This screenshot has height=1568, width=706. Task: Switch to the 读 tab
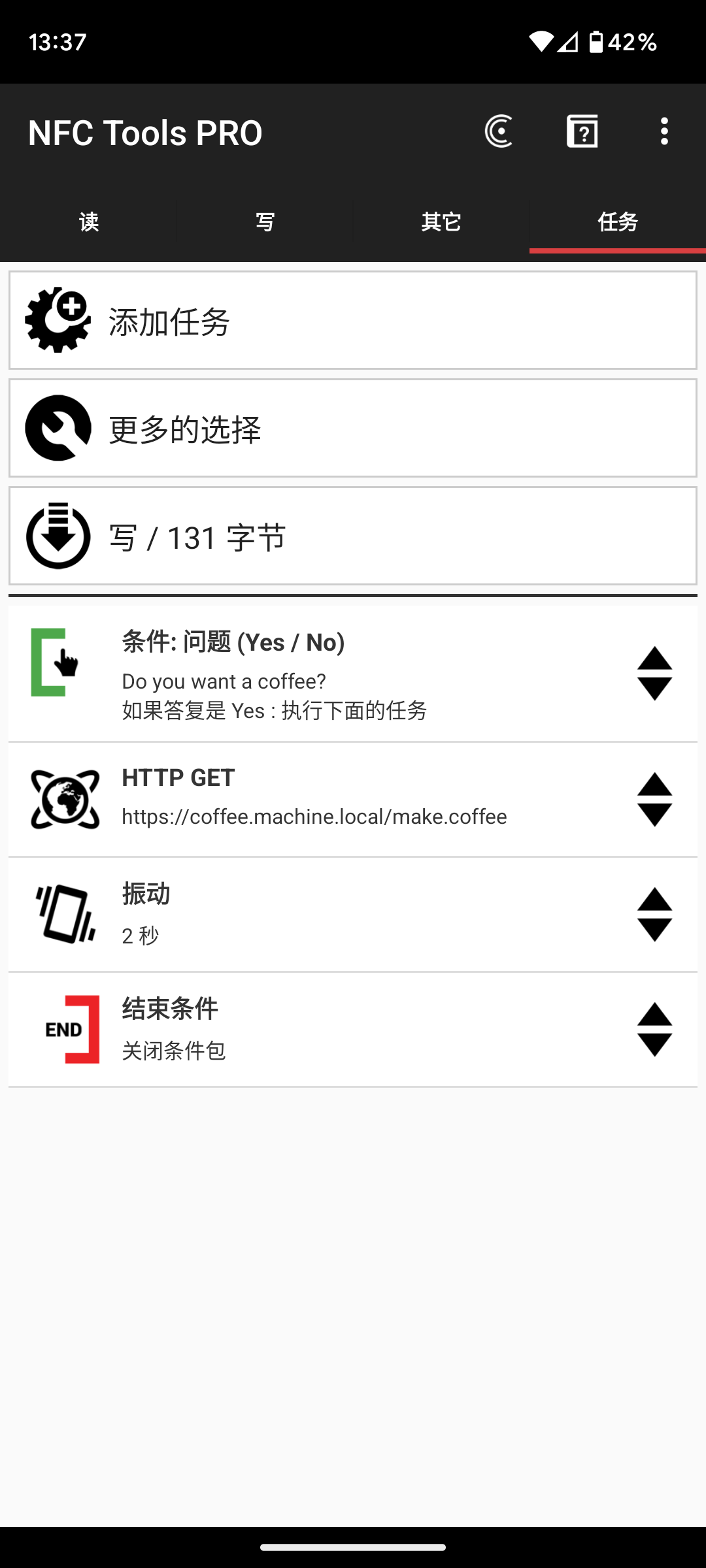(88, 222)
